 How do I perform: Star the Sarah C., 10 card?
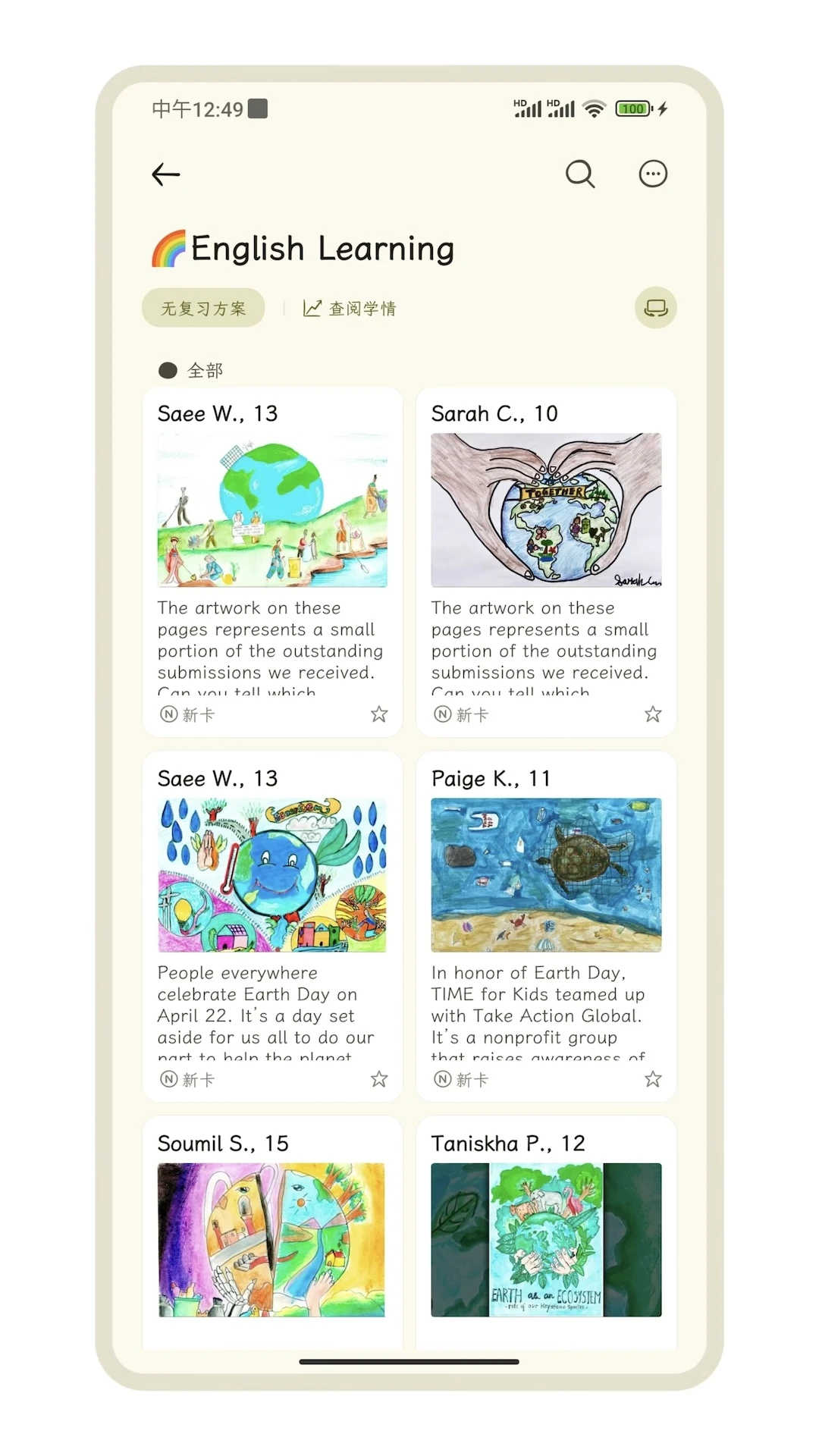(x=653, y=714)
